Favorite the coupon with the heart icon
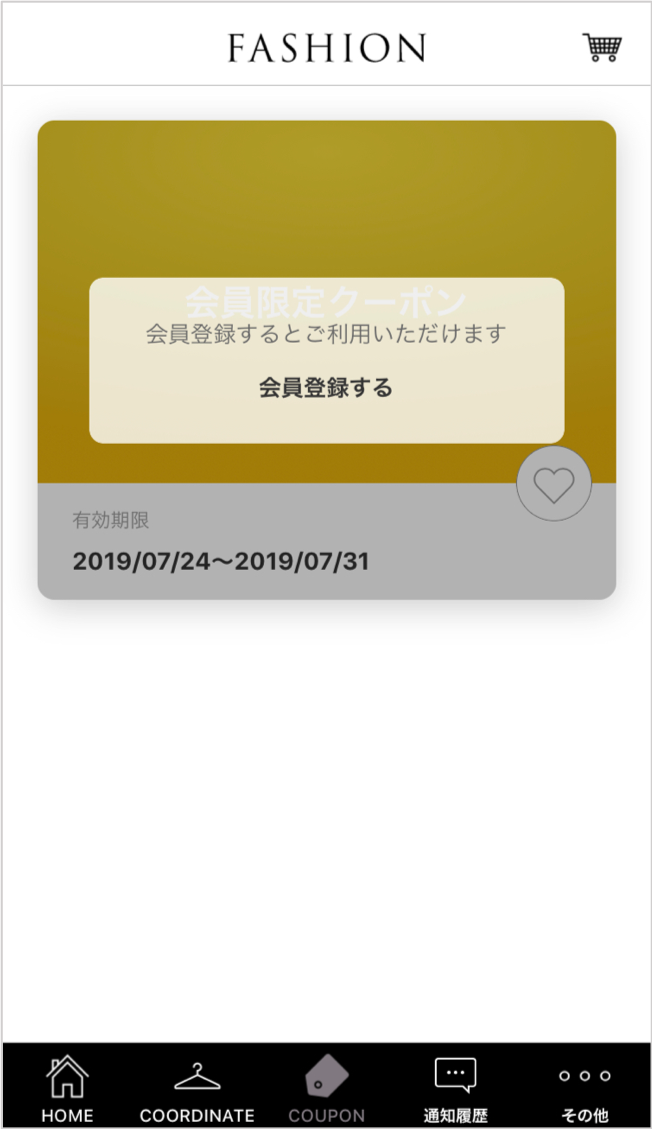The height and width of the screenshot is (1129, 652). (x=553, y=485)
